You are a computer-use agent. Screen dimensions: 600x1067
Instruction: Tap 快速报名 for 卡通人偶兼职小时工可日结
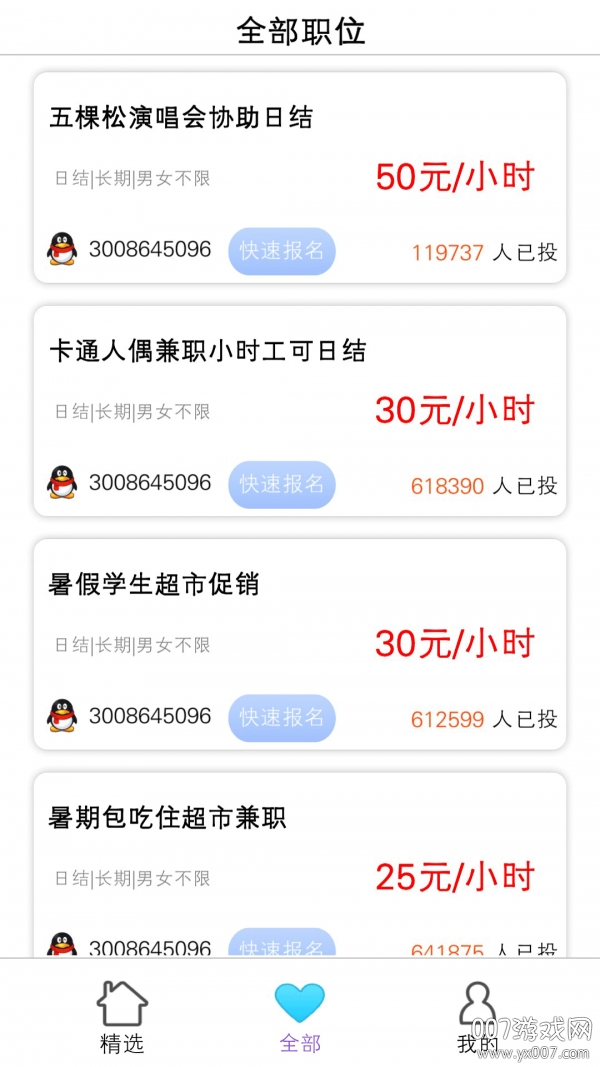tap(282, 484)
